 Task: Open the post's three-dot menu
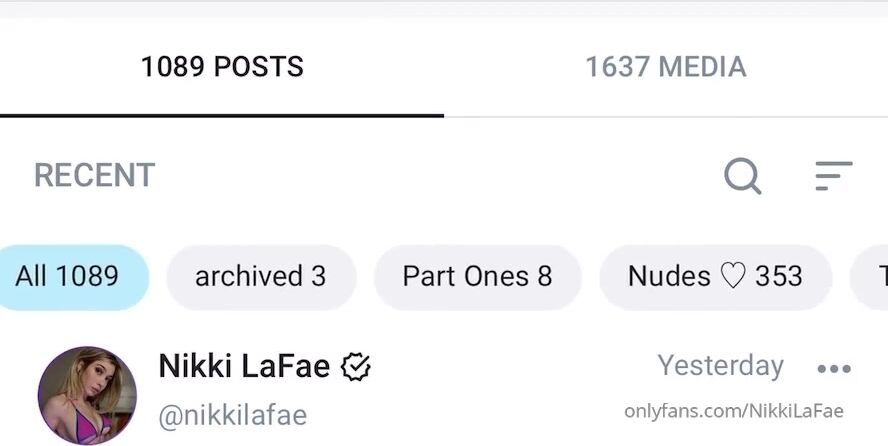(833, 369)
